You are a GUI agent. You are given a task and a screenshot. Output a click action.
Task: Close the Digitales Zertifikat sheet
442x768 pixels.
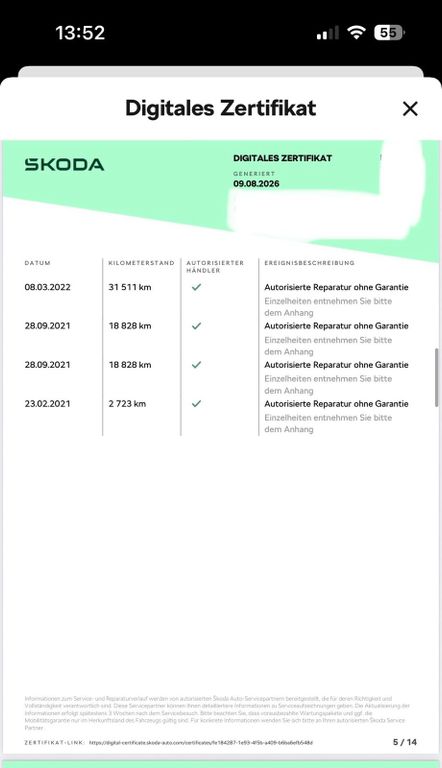(x=410, y=109)
